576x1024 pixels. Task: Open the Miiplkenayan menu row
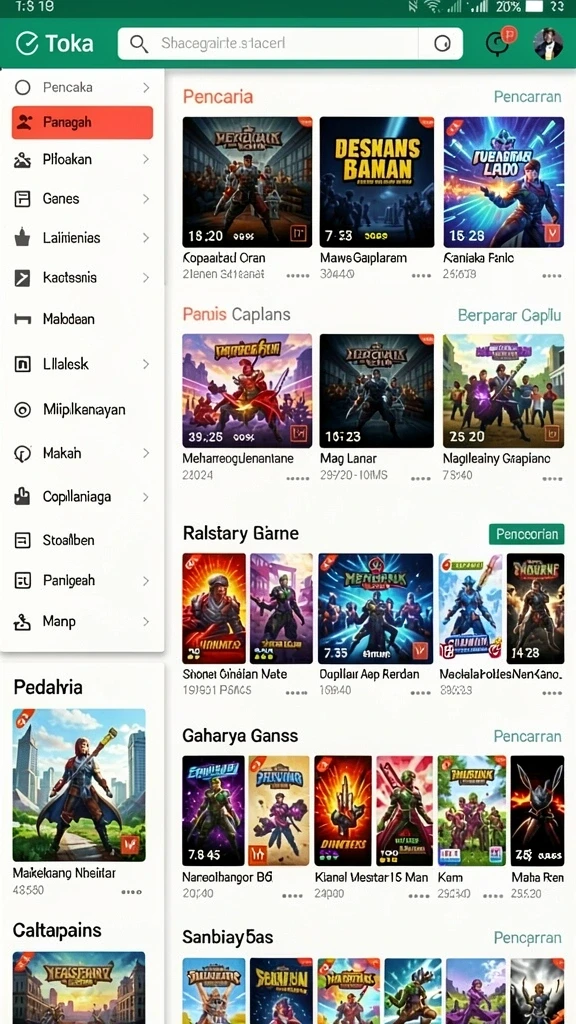click(82, 410)
